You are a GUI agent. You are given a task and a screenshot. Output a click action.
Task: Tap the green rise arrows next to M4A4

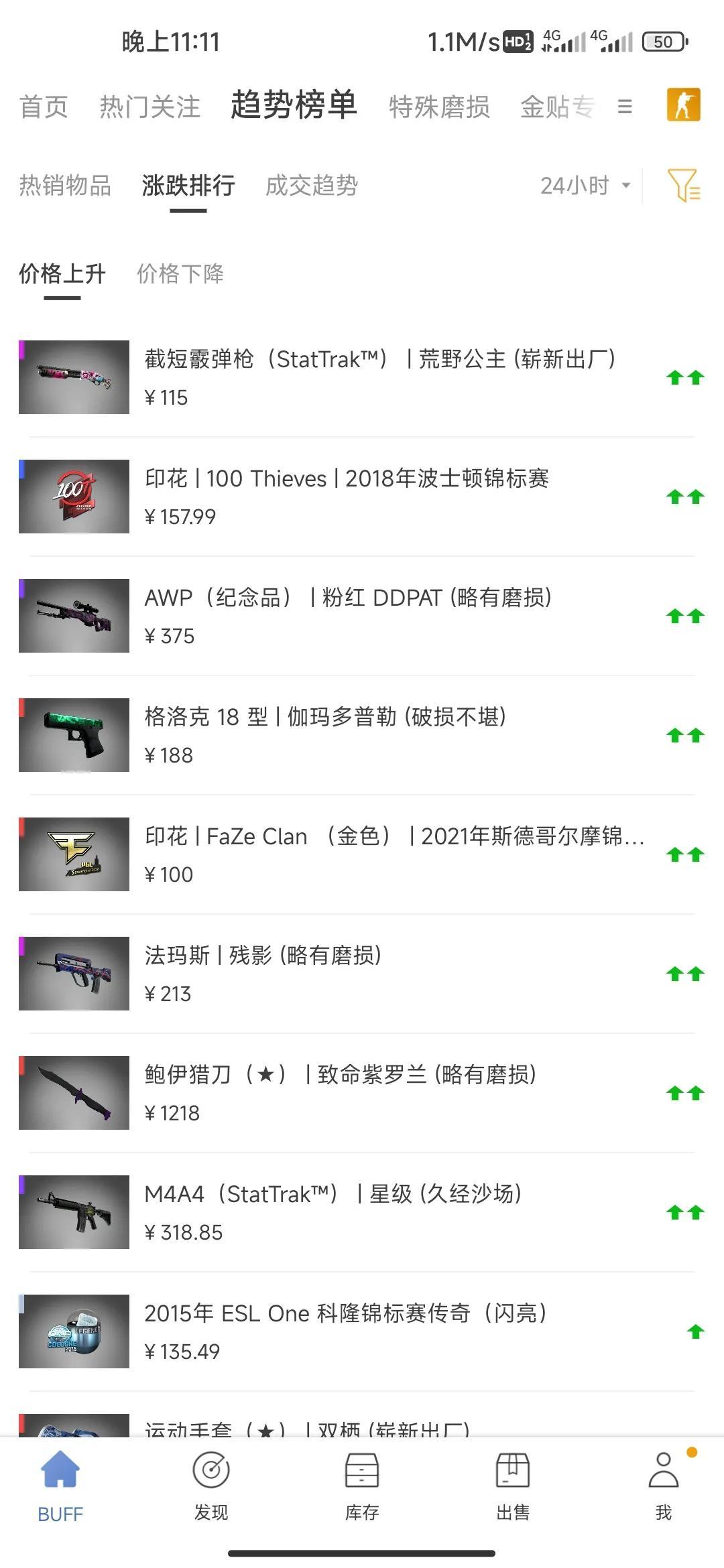pyautogui.click(x=685, y=1210)
